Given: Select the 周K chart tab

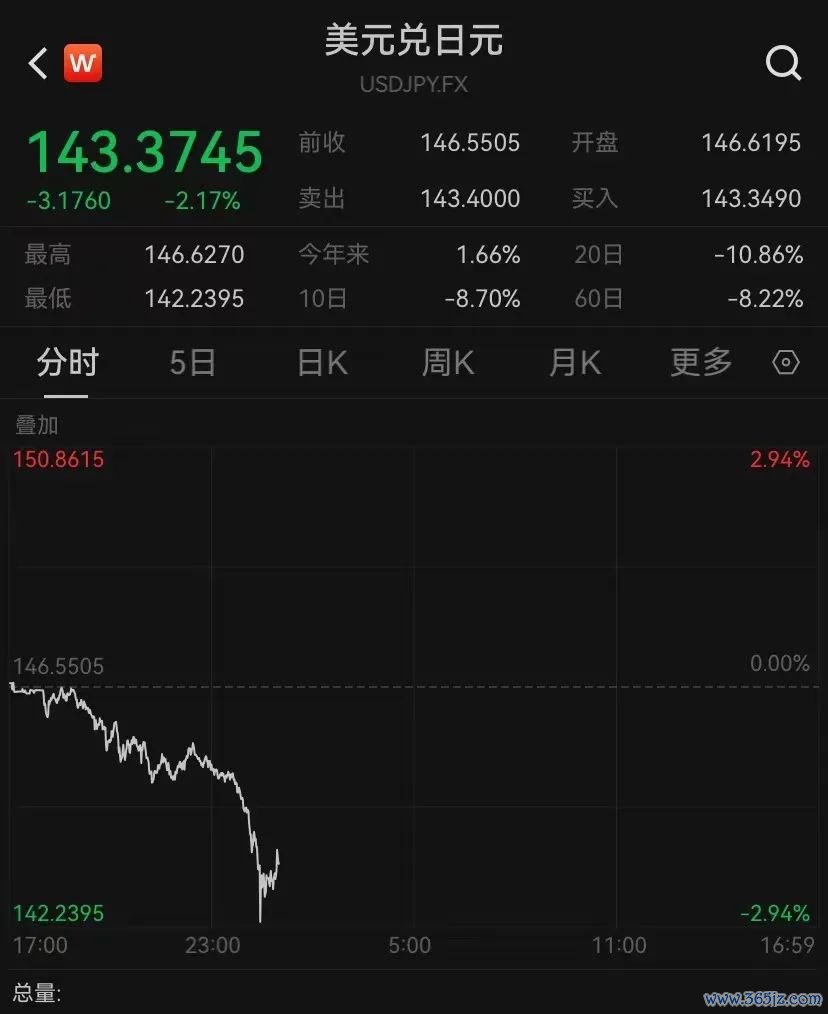Looking at the screenshot, I should point(448,362).
